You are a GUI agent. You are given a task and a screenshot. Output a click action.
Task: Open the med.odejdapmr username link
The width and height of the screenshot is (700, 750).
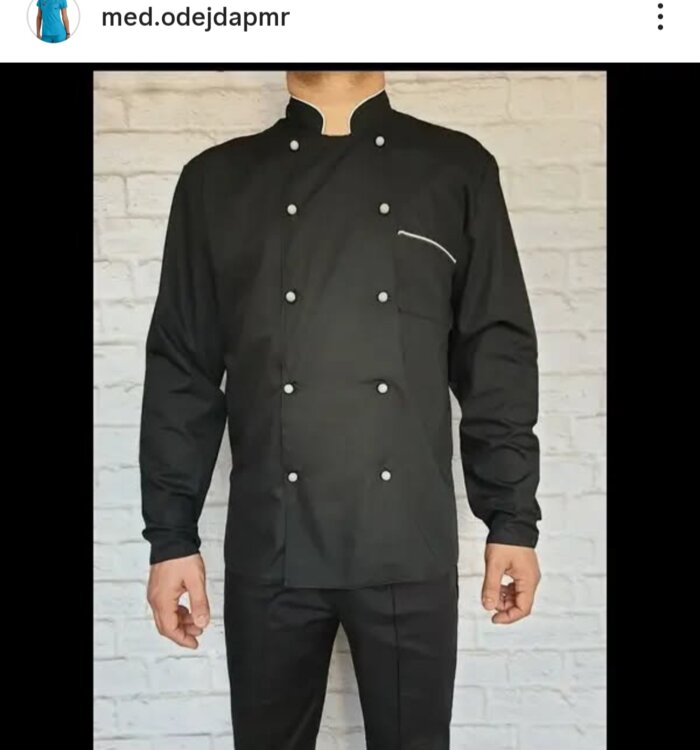tap(195, 18)
